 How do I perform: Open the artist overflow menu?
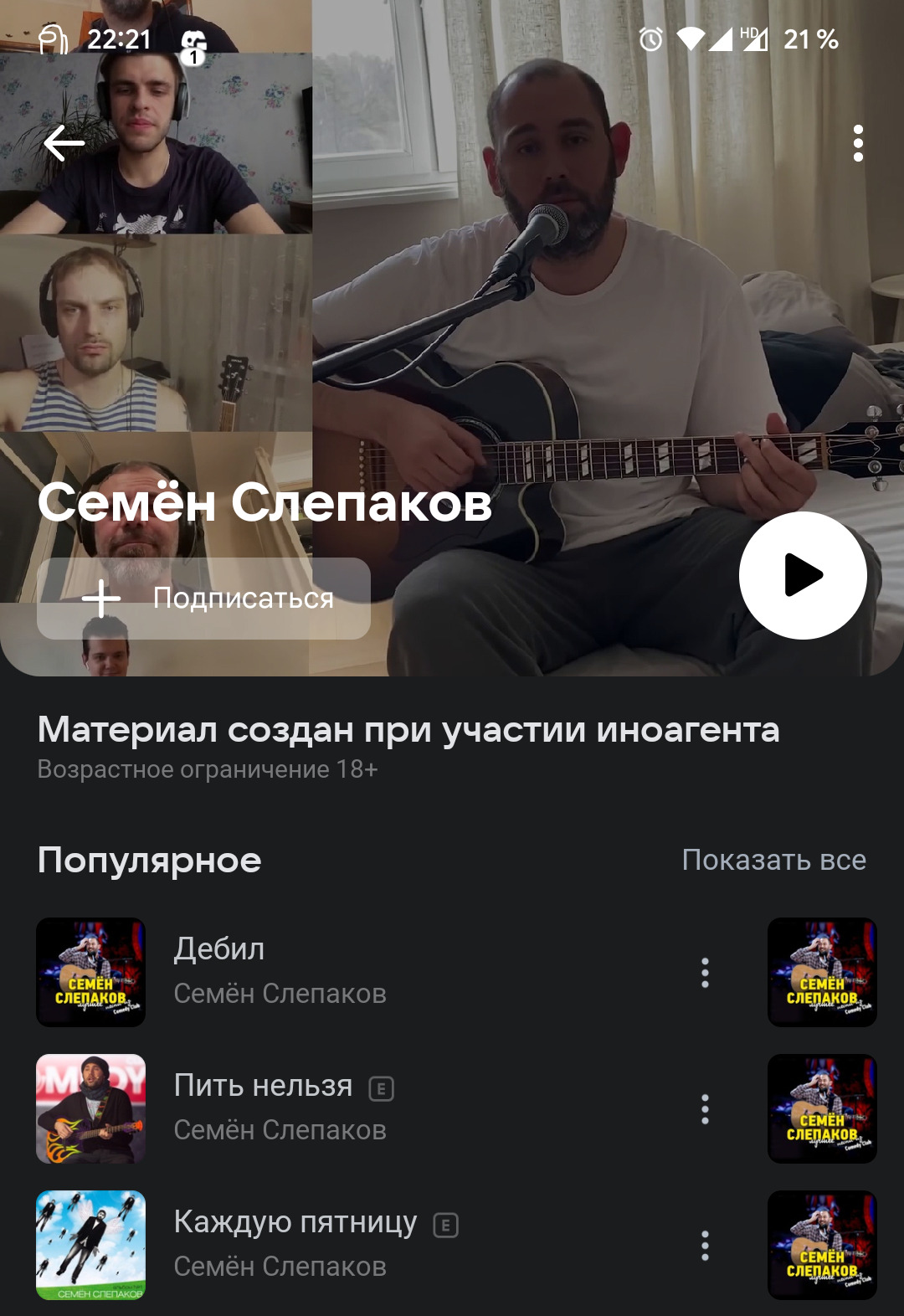coord(858,144)
